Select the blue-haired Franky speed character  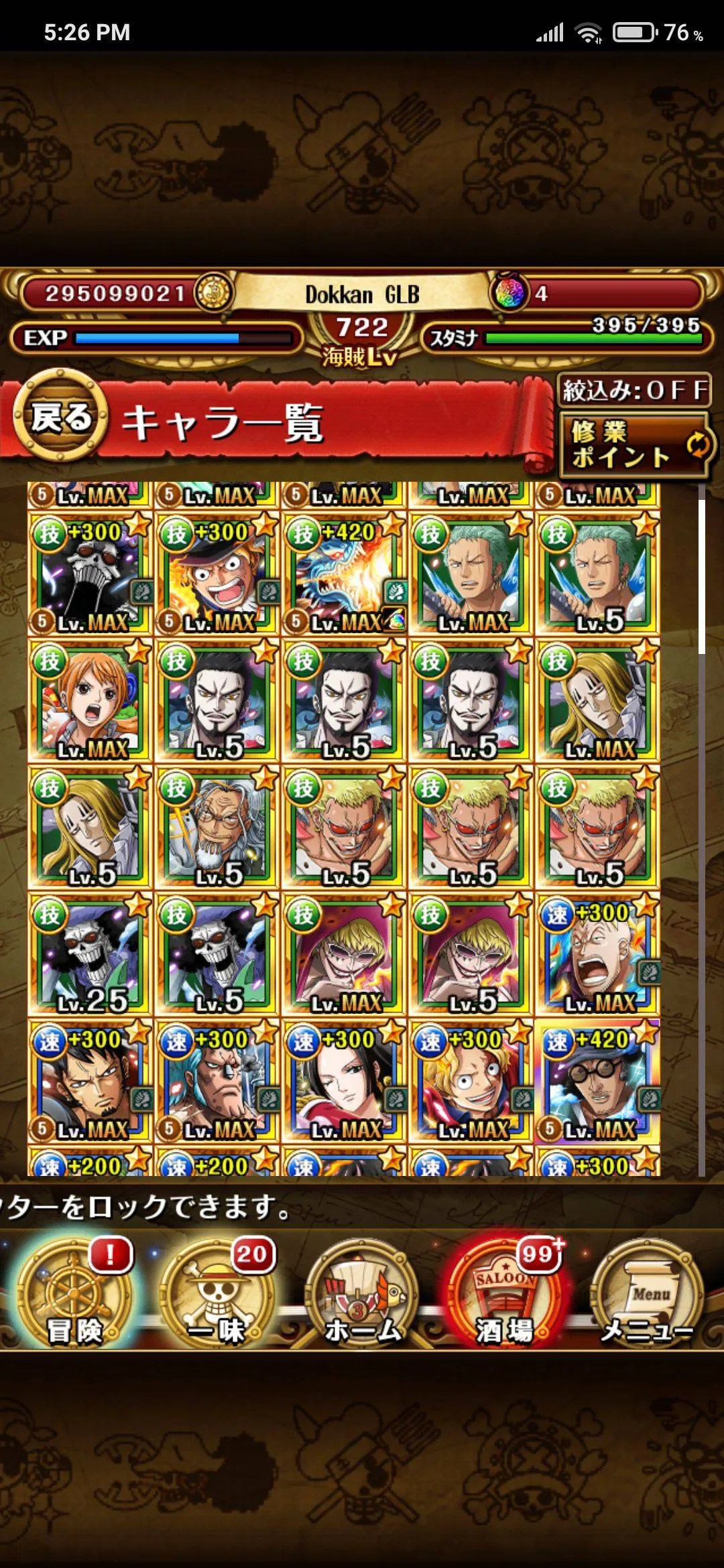click(217, 1082)
